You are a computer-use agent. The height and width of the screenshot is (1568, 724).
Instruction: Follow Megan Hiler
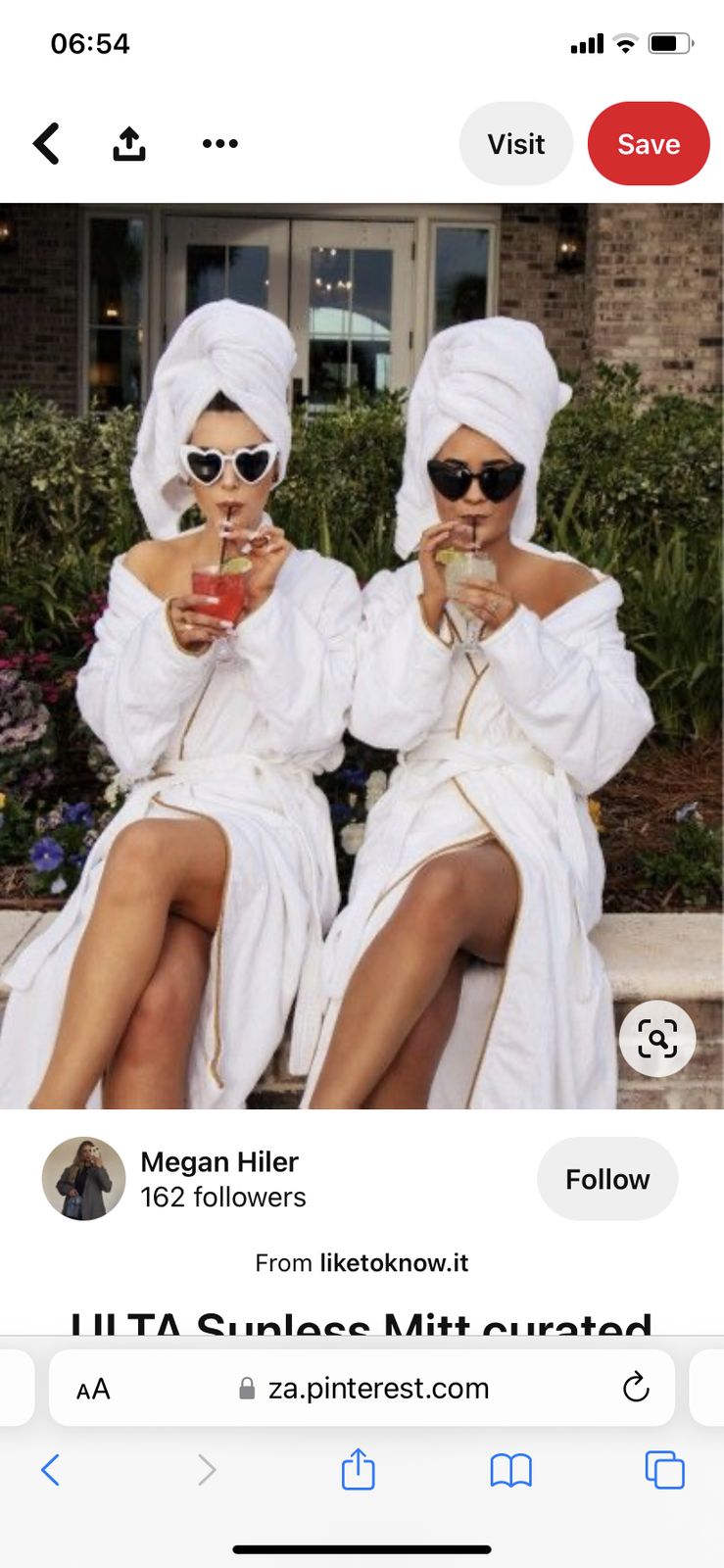coord(606,1179)
